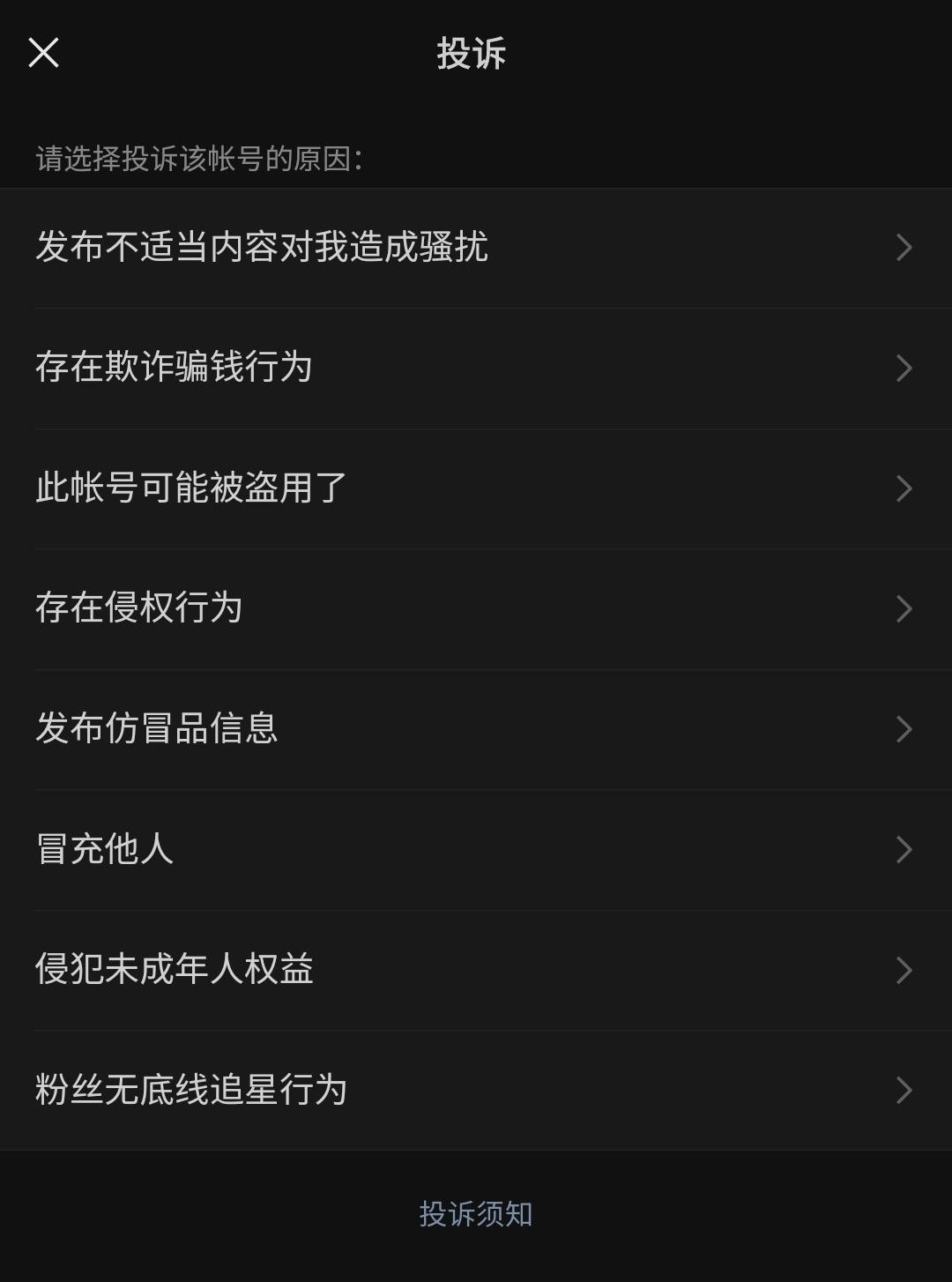Choose 存在欺诈骗钱行为 complaint reason

tap(476, 368)
